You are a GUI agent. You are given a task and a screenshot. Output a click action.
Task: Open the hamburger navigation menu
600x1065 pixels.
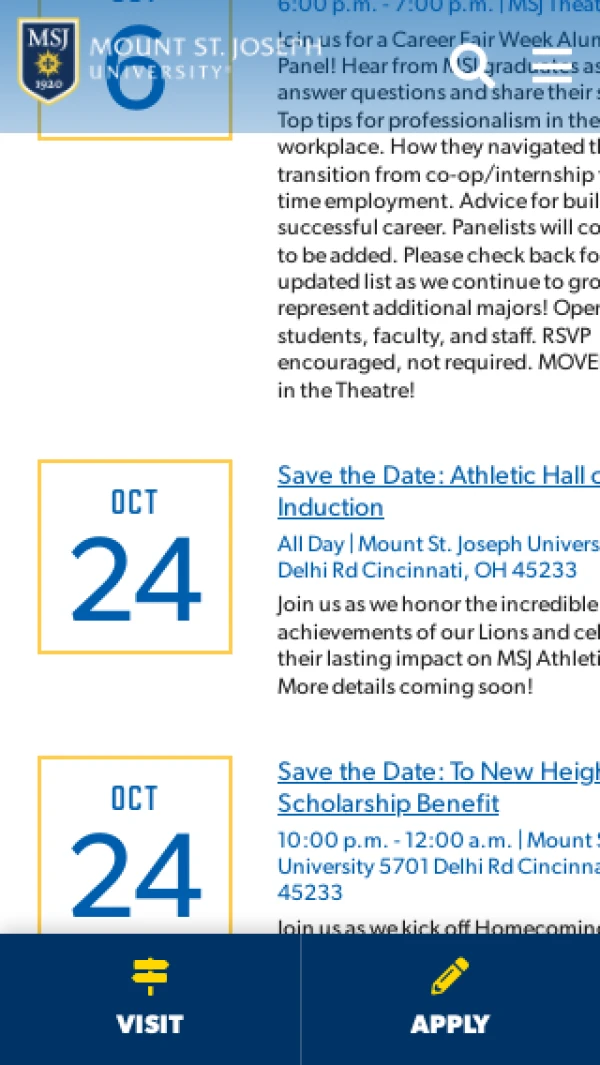[x=551, y=65]
